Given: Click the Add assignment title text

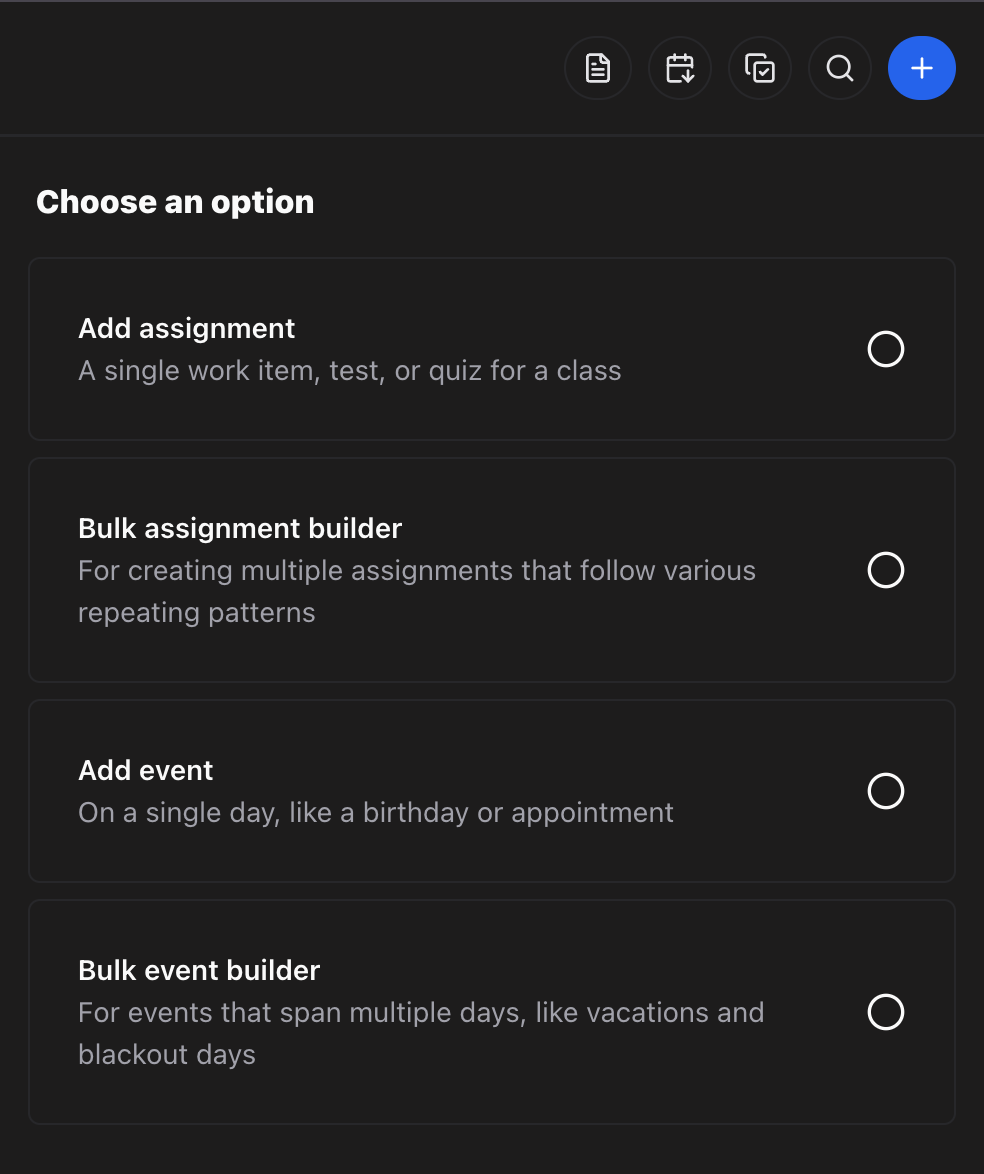Looking at the screenshot, I should 186,328.
